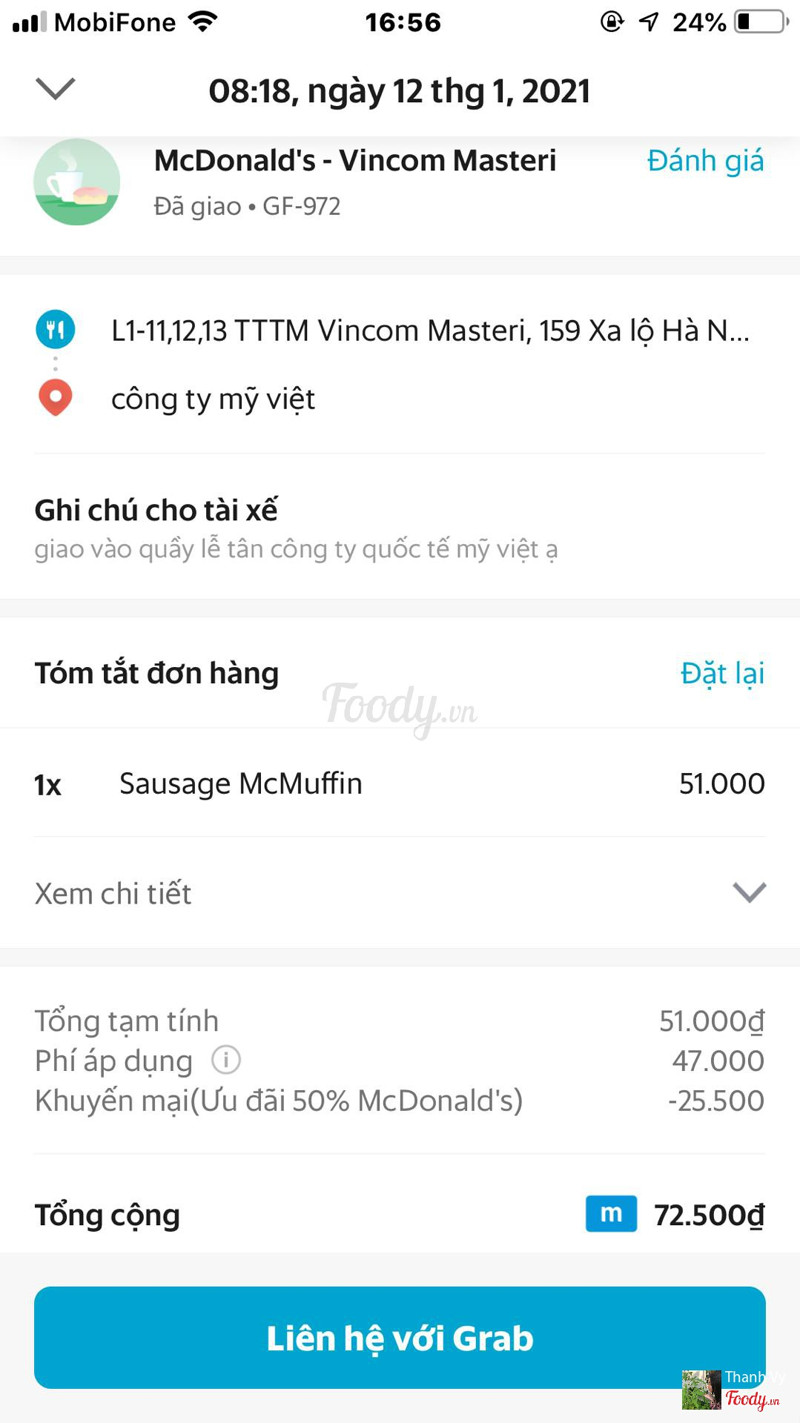This screenshot has height=1423, width=800.
Task: Collapse the order screen with the down chevron
Action: [x=55, y=89]
